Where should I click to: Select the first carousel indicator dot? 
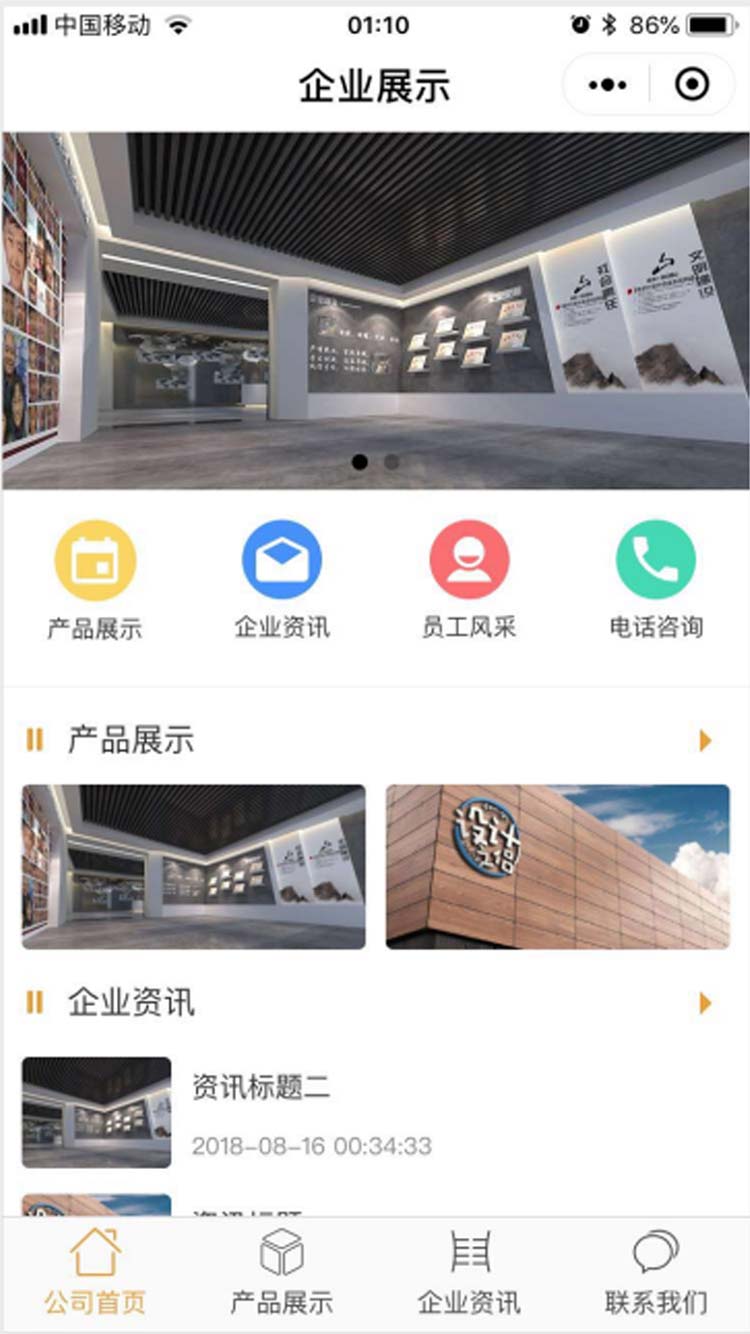coord(362,463)
